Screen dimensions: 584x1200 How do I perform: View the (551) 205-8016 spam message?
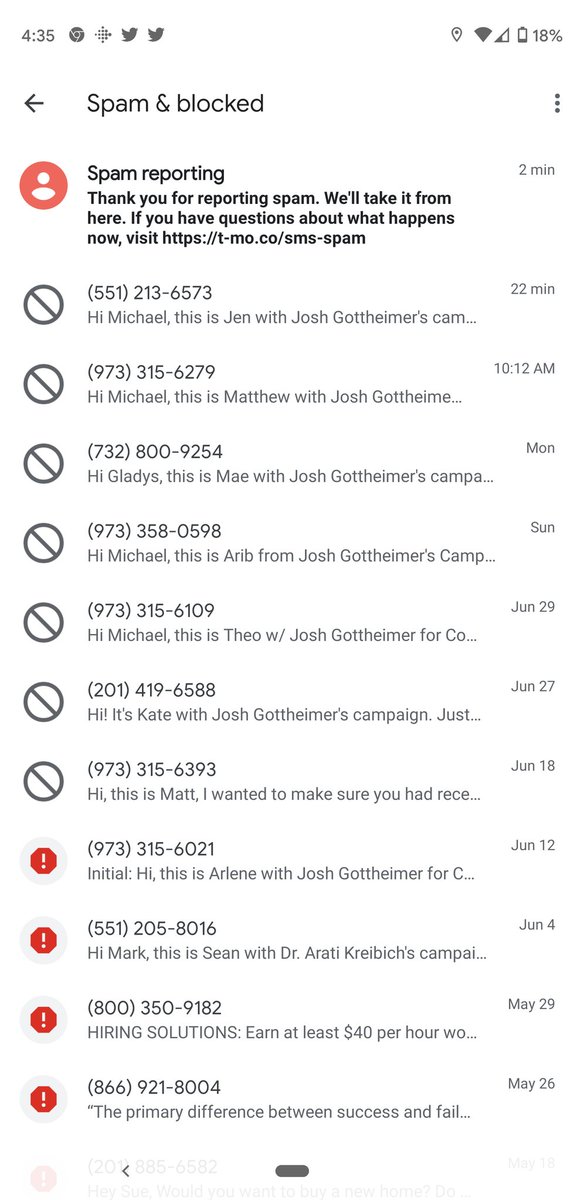coord(292,940)
